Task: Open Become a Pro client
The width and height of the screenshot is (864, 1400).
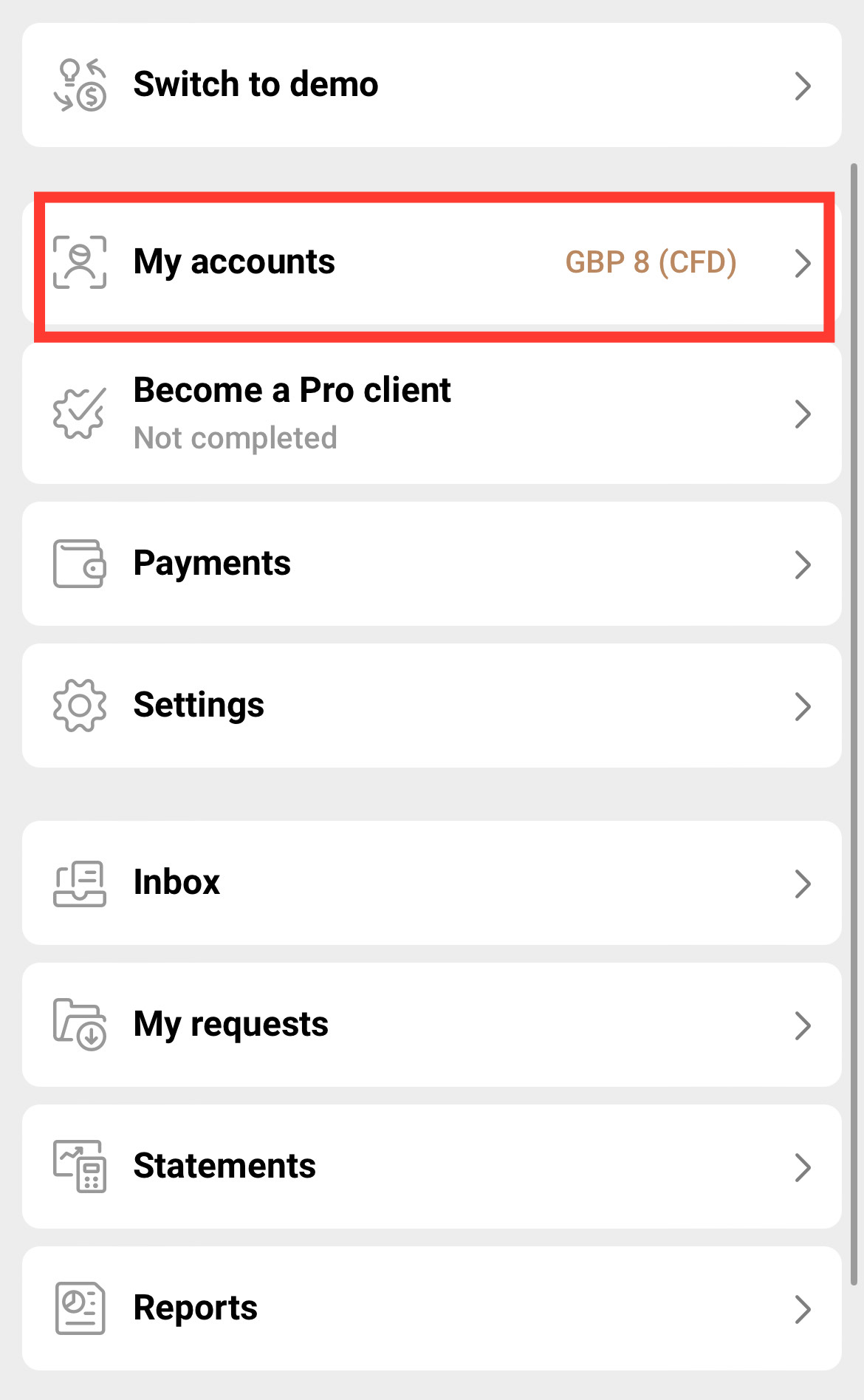Action: (432, 414)
